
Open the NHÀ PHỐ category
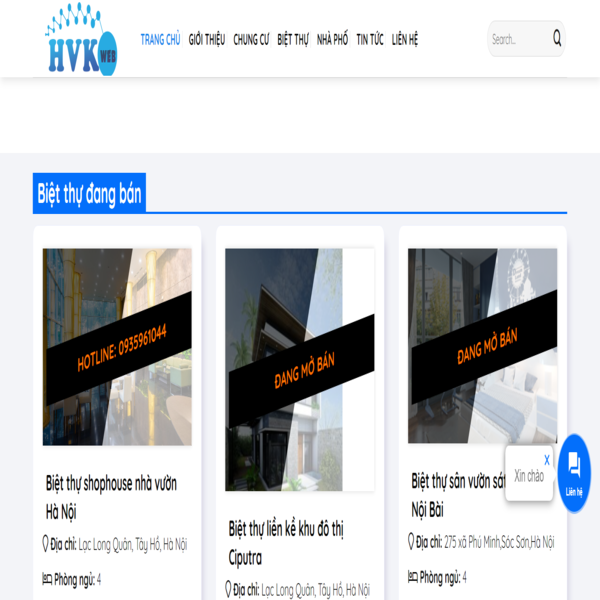332,40
